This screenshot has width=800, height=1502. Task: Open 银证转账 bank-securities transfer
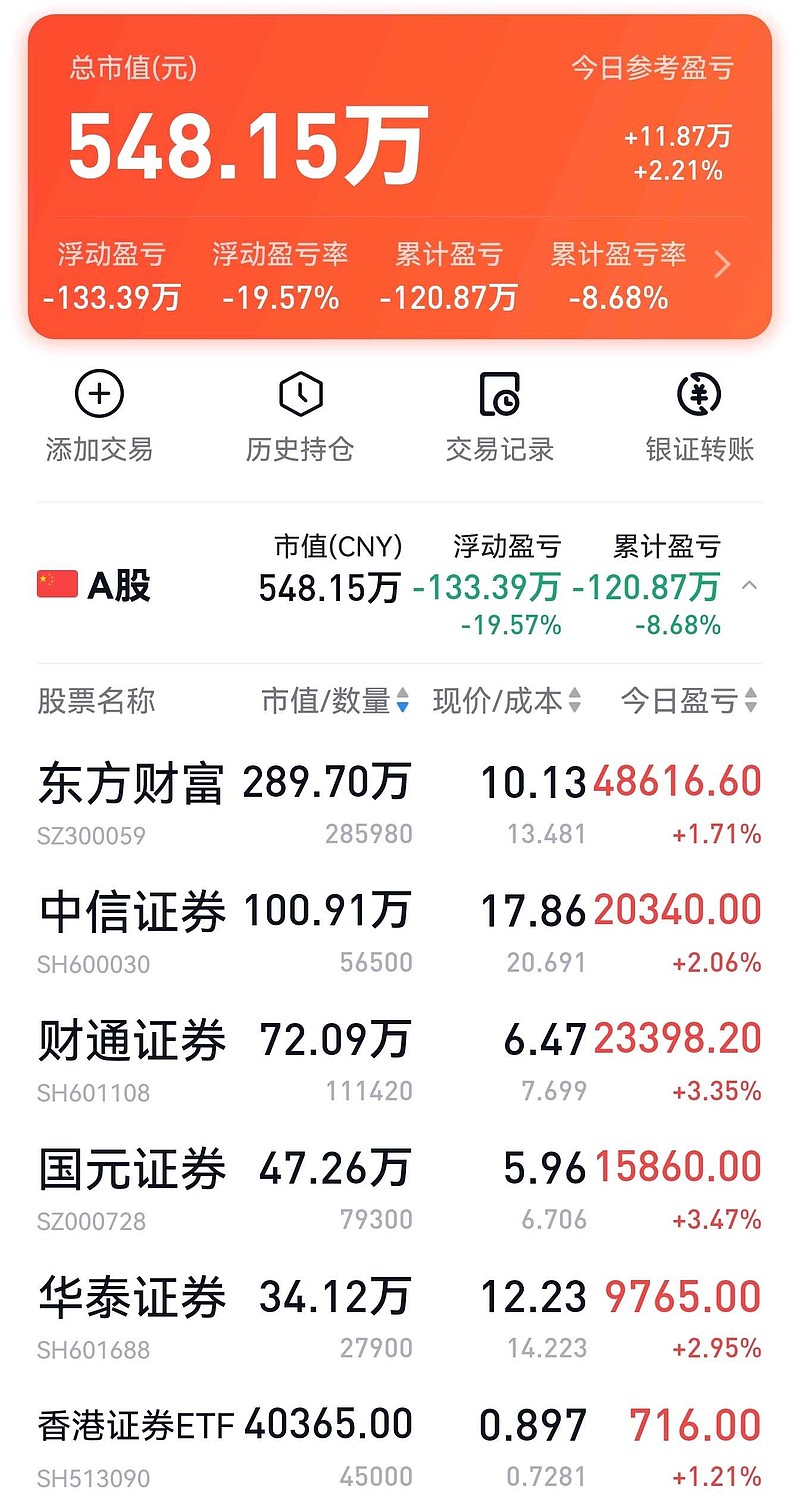pyautogui.click(x=700, y=418)
